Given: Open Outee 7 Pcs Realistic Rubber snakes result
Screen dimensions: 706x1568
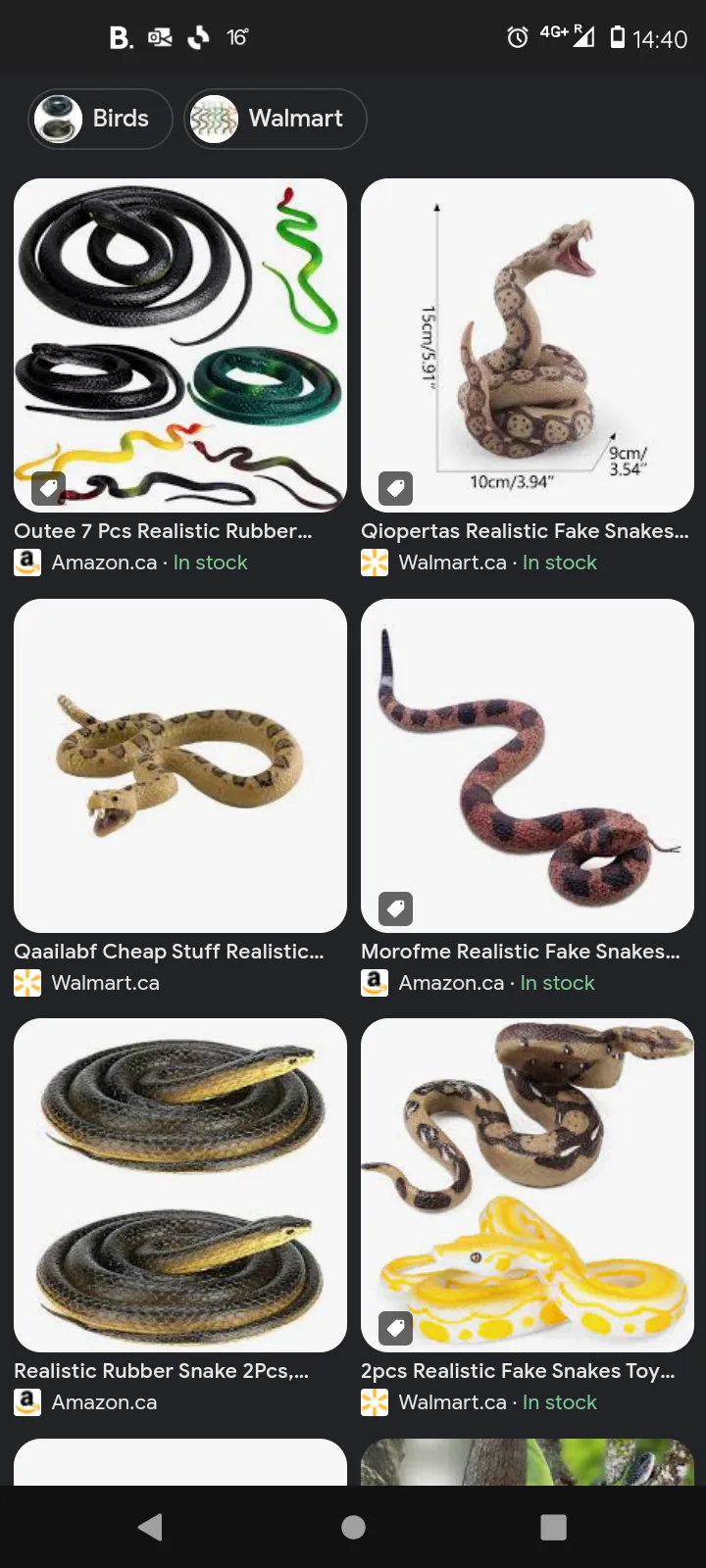Looking at the screenshot, I should pyautogui.click(x=180, y=345).
